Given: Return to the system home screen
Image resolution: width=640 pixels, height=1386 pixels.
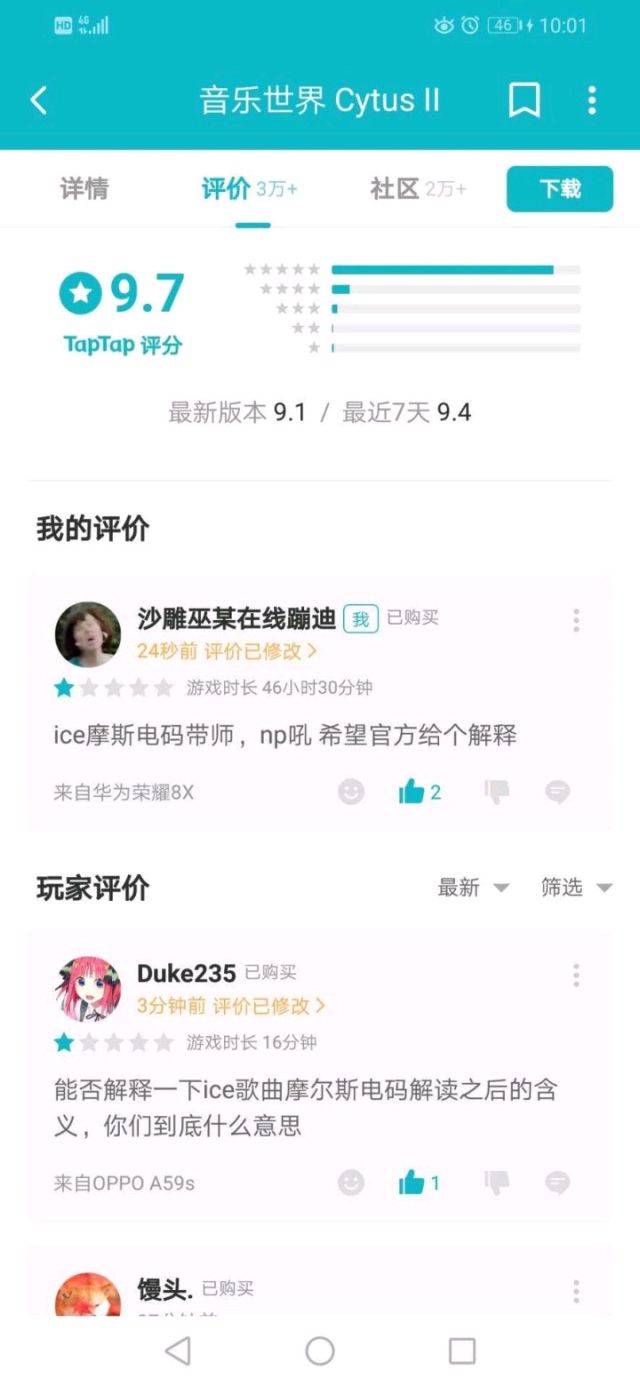Looking at the screenshot, I should [x=320, y=1351].
